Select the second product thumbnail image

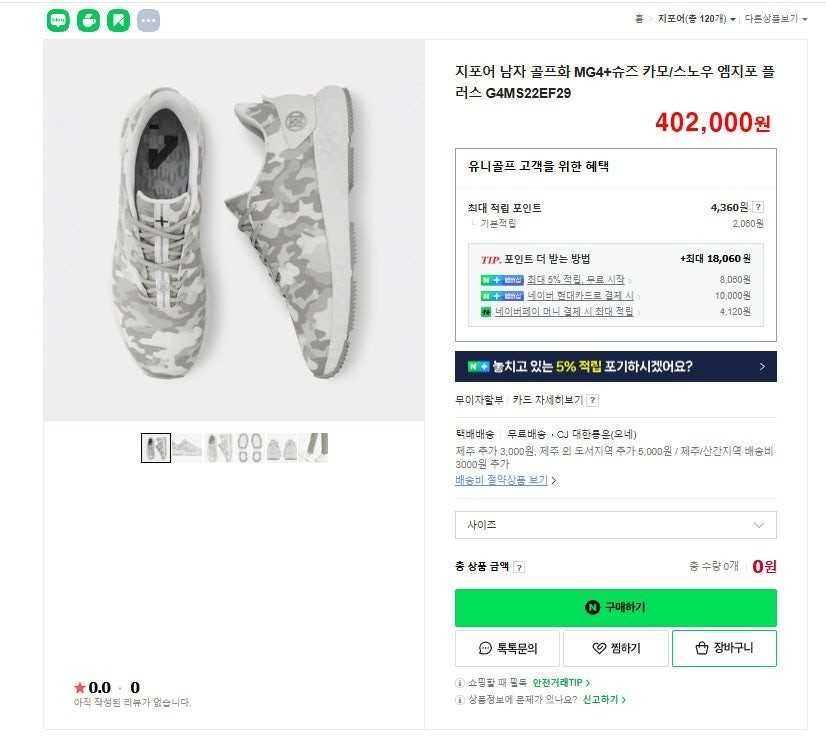point(187,447)
